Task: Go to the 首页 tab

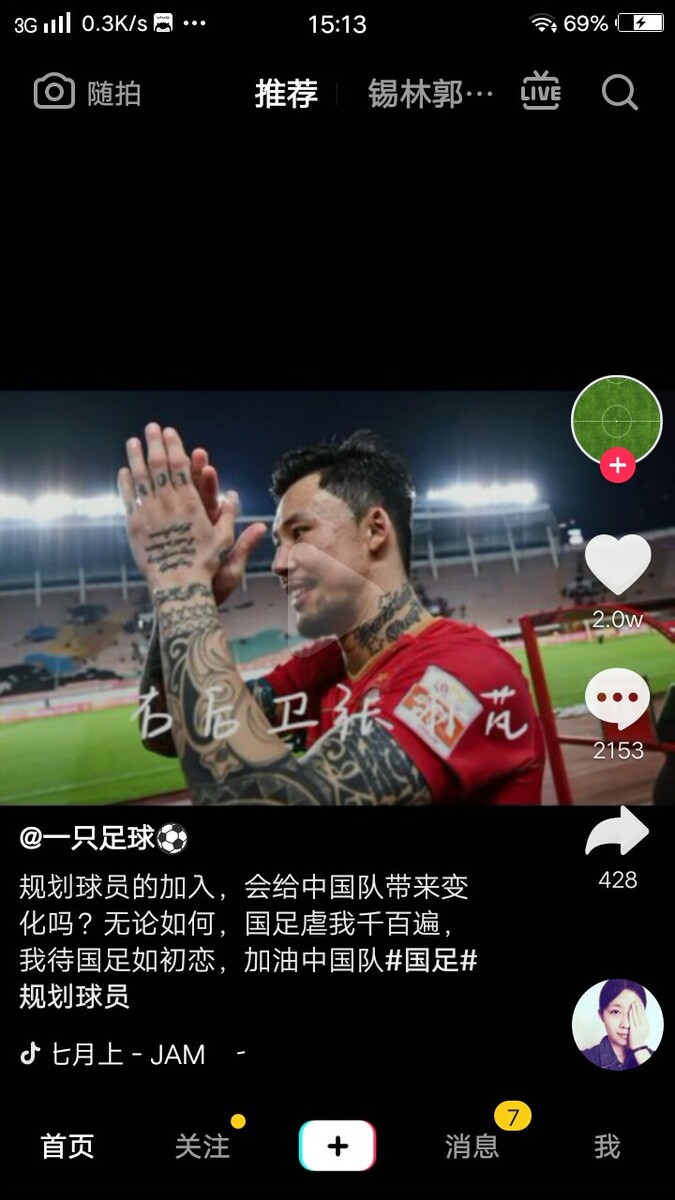Action: pyautogui.click(x=67, y=1146)
